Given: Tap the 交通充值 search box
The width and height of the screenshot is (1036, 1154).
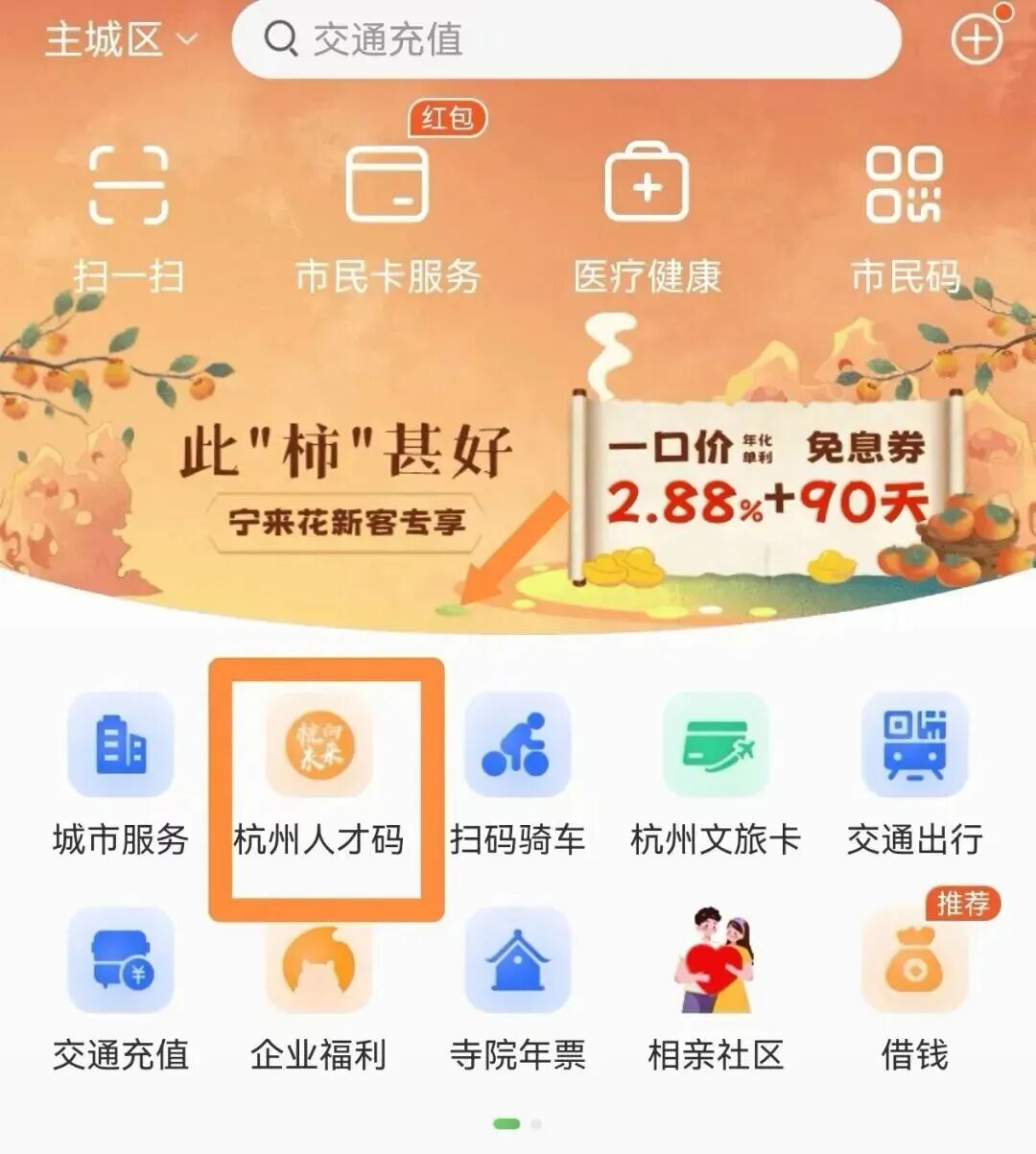Looking at the screenshot, I should pos(566,40).
